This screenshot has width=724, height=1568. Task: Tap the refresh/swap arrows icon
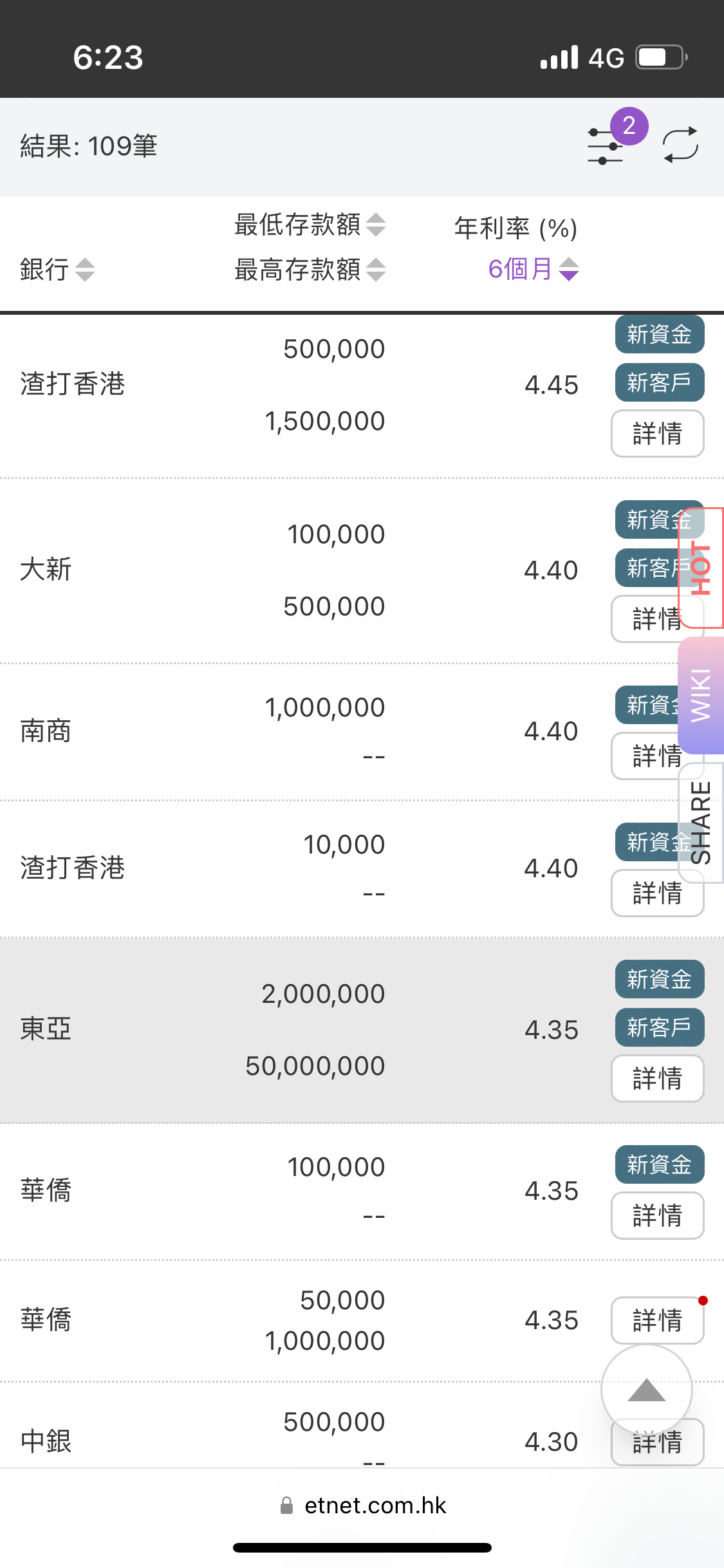681,144
